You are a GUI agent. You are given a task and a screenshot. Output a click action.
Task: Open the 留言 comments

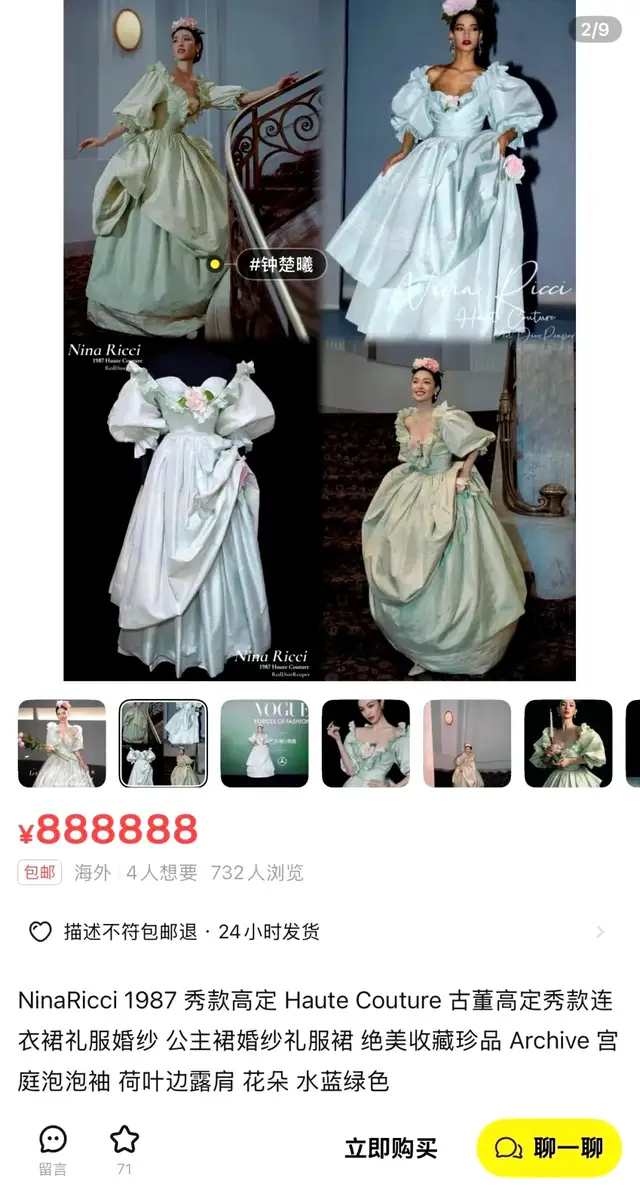tap(53, 1149)
